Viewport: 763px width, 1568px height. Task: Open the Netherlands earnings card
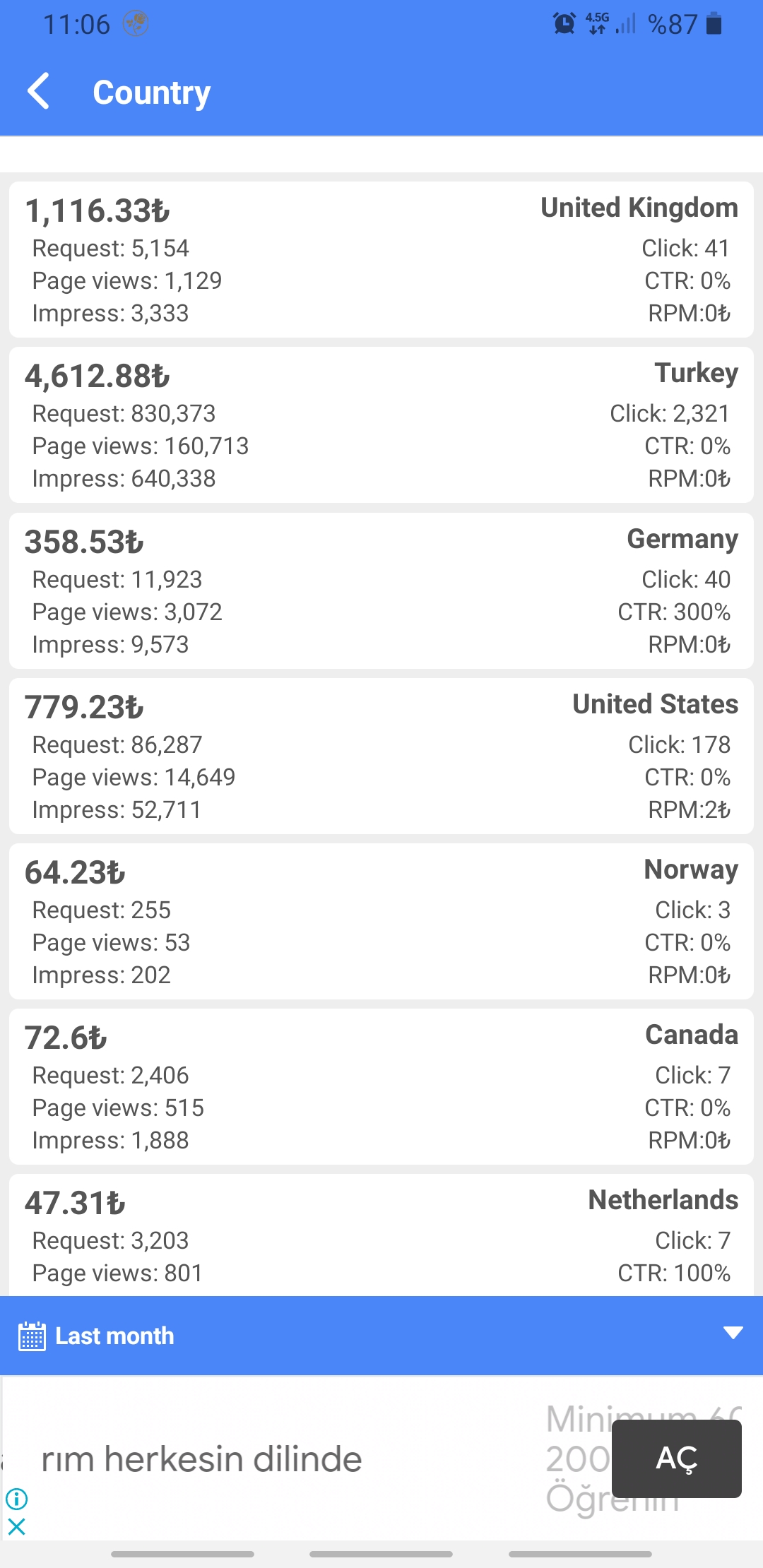381,1235
